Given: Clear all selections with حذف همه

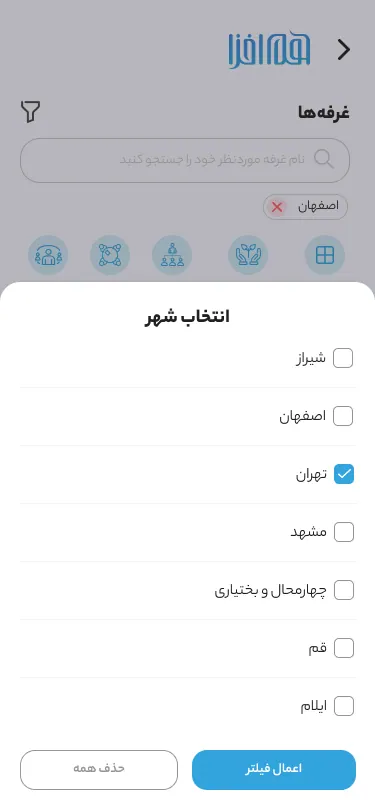Looking at the screenshot, I should (x=99, y=770).
